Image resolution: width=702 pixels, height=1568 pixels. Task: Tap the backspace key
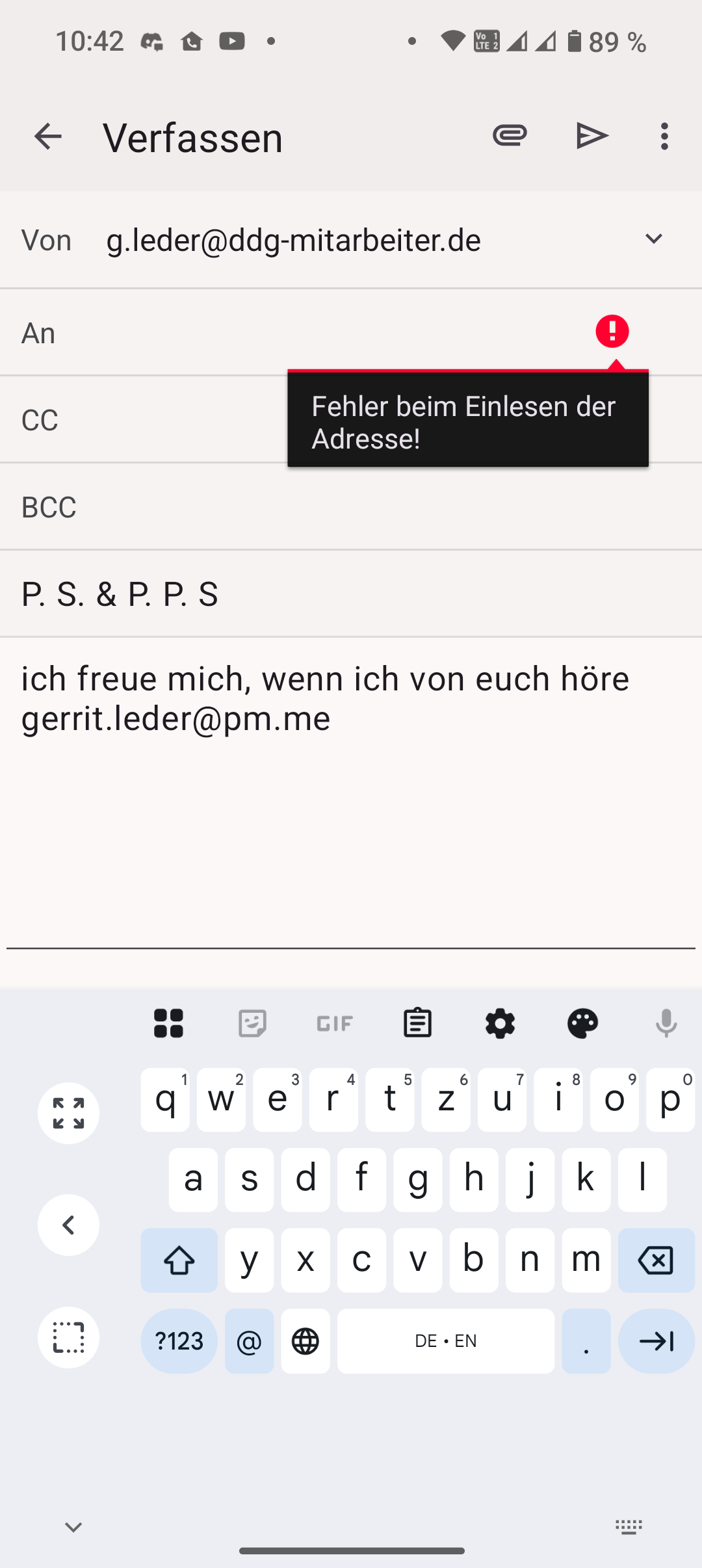(x=656, y=1261)
